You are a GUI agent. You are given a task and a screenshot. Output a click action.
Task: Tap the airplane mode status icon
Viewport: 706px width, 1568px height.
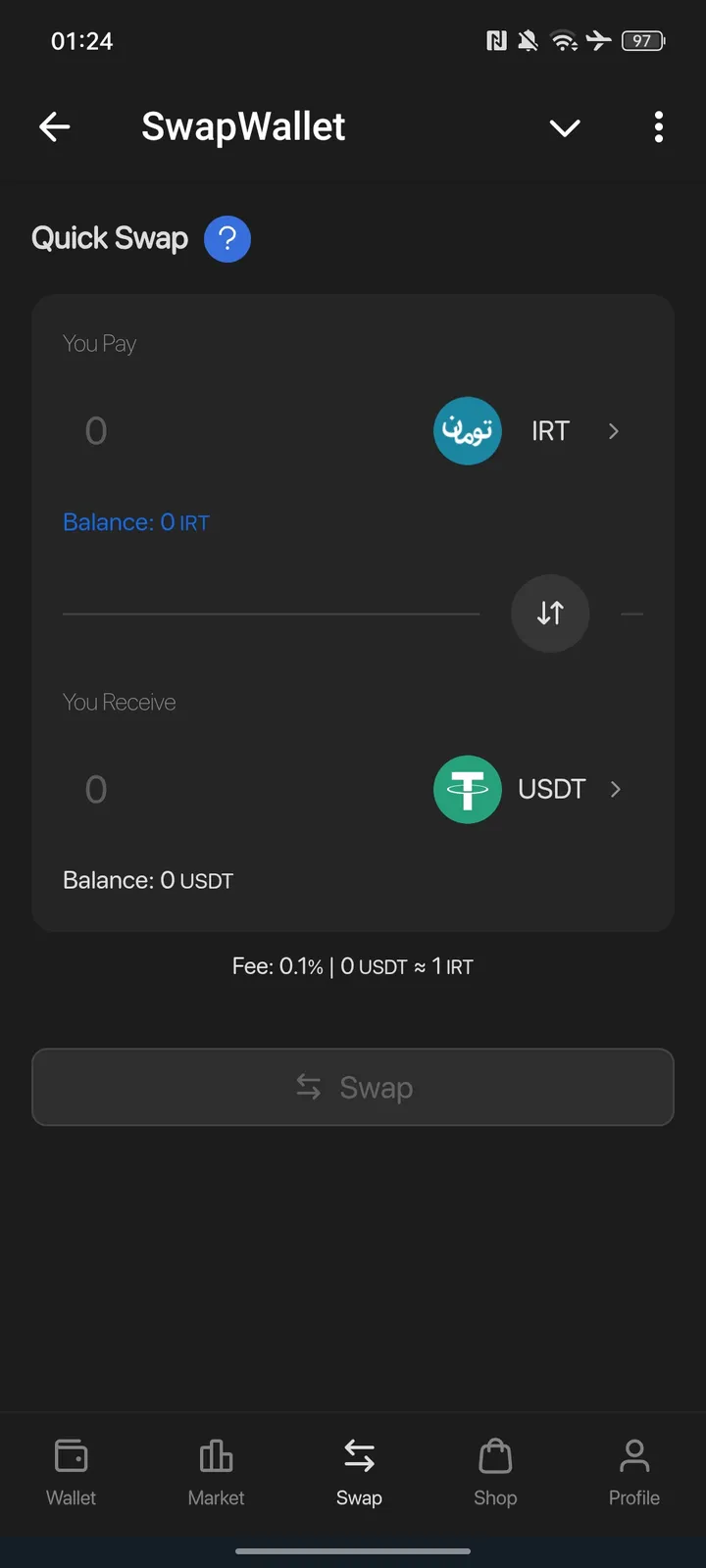click(599, 40)
